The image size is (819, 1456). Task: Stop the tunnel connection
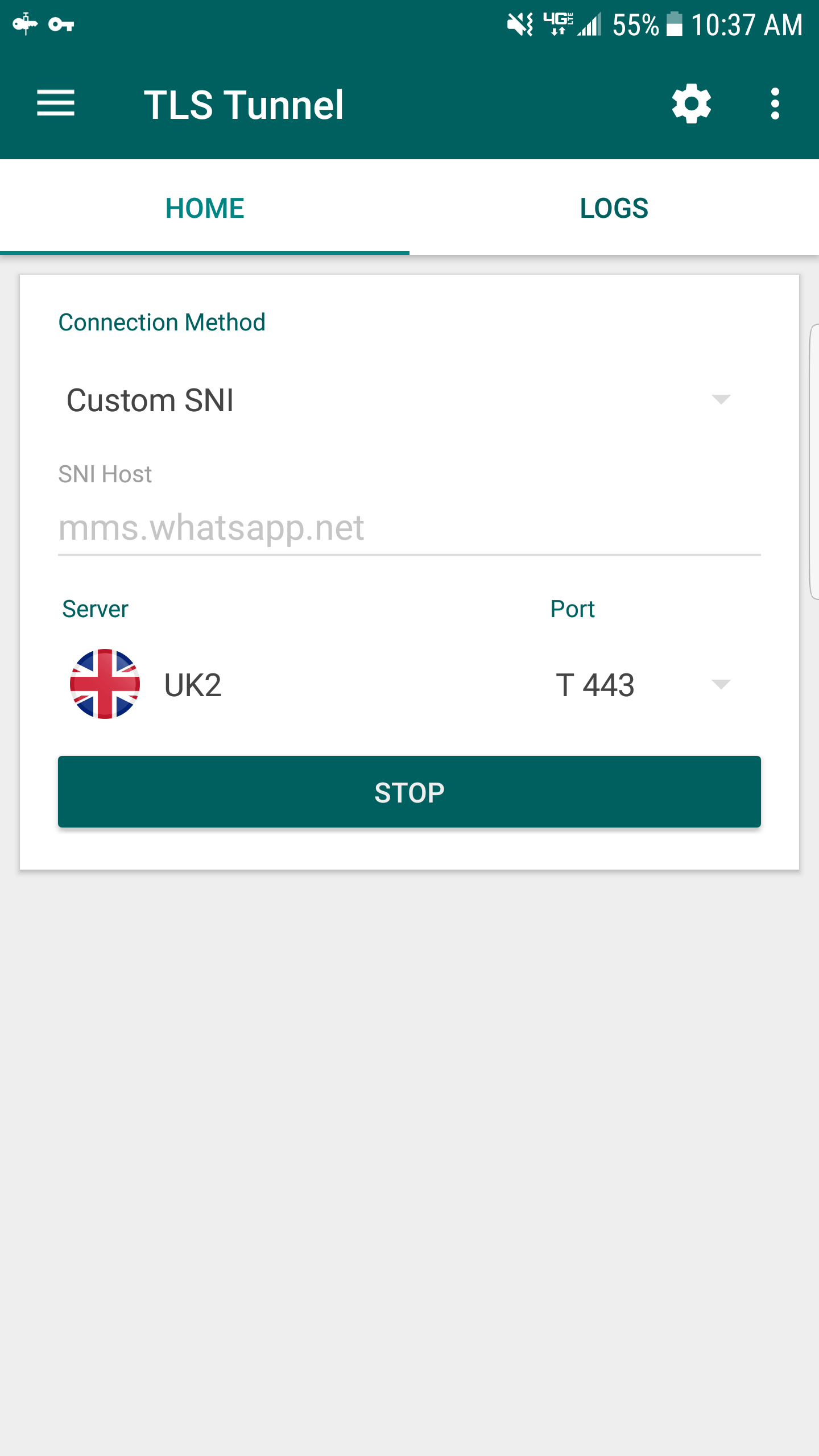point(409,792)
